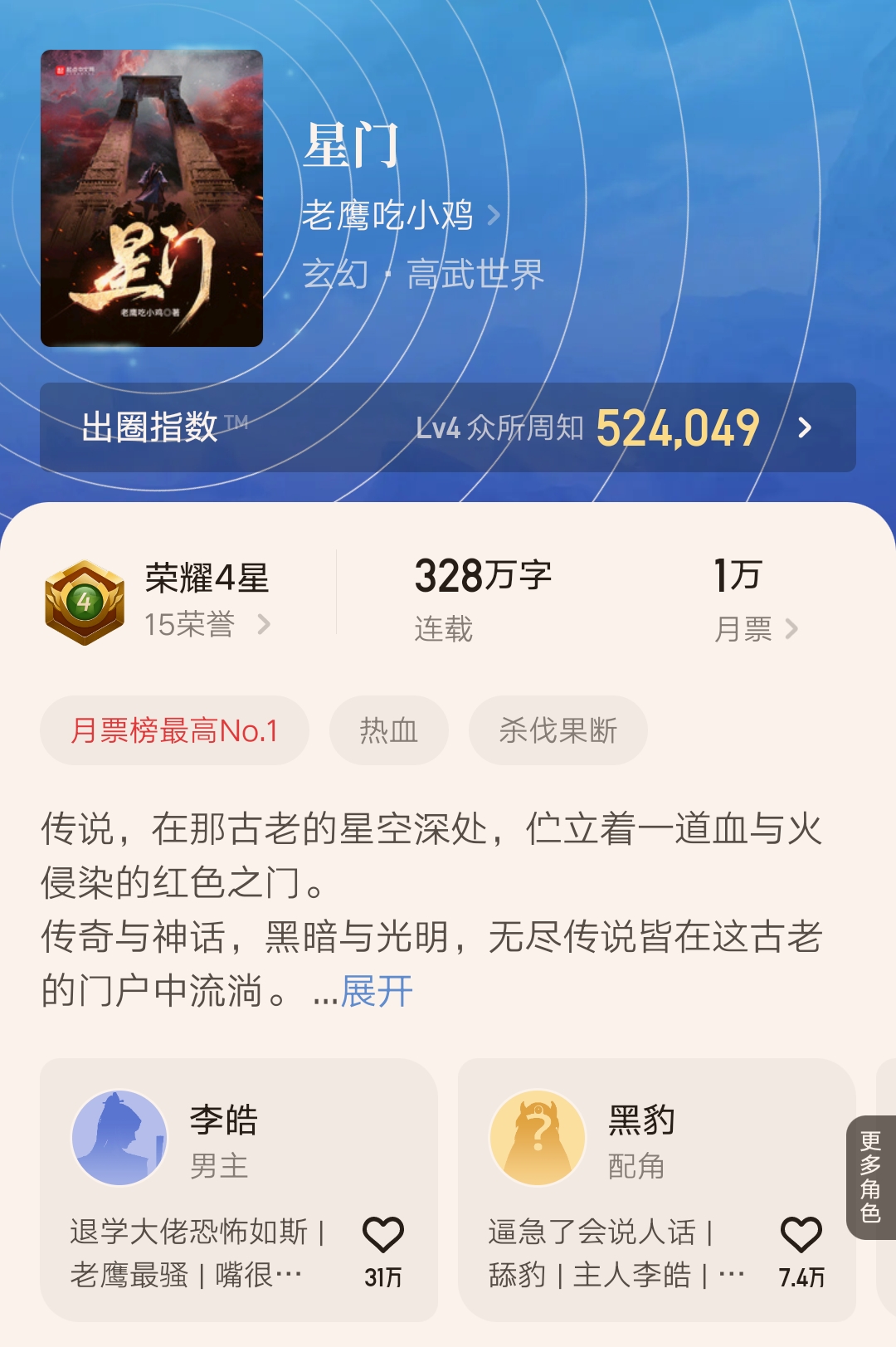The image size is (896, 1347).
Task: Open author page 老鹰吃小鸡
Action: [x=400, y=216]
